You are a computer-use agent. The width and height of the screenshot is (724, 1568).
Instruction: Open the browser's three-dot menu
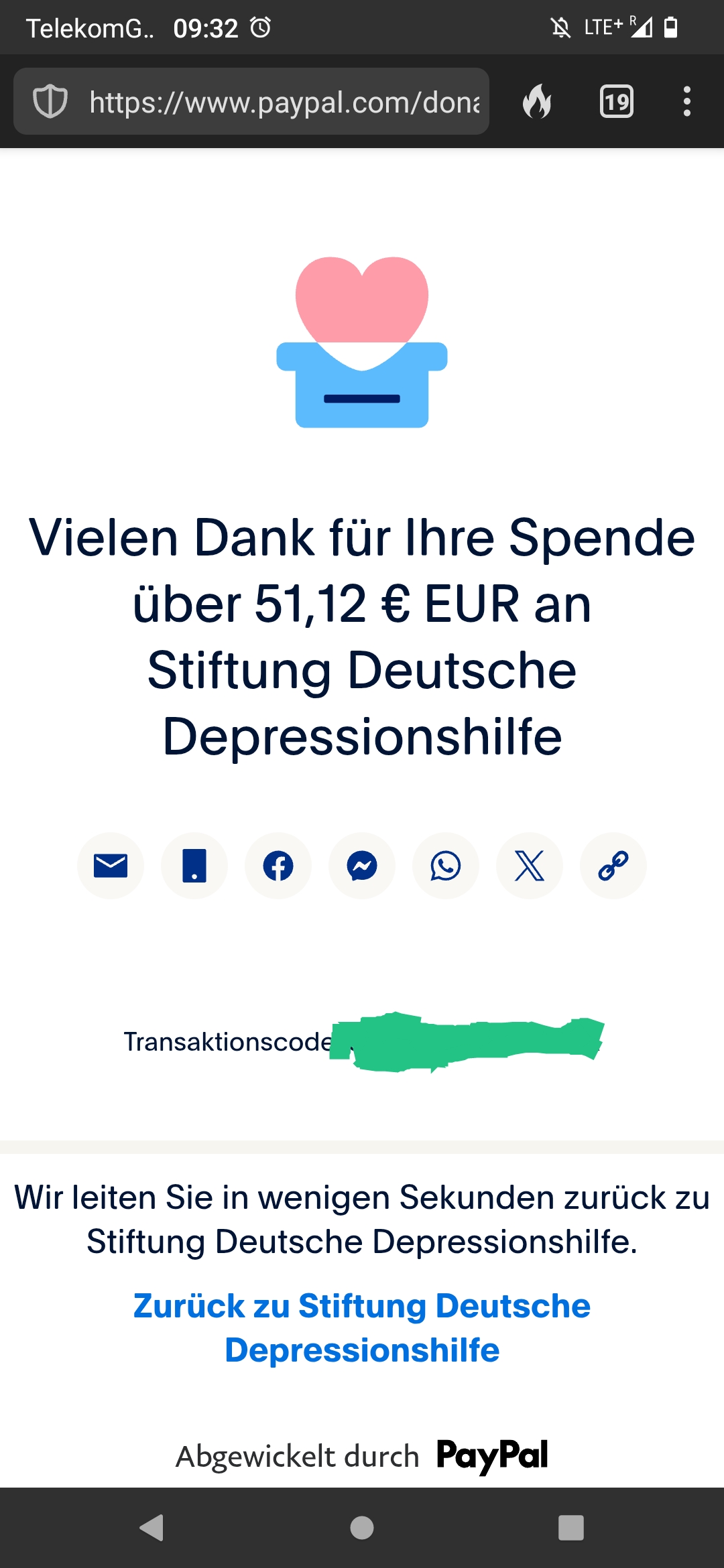point(686,102)
